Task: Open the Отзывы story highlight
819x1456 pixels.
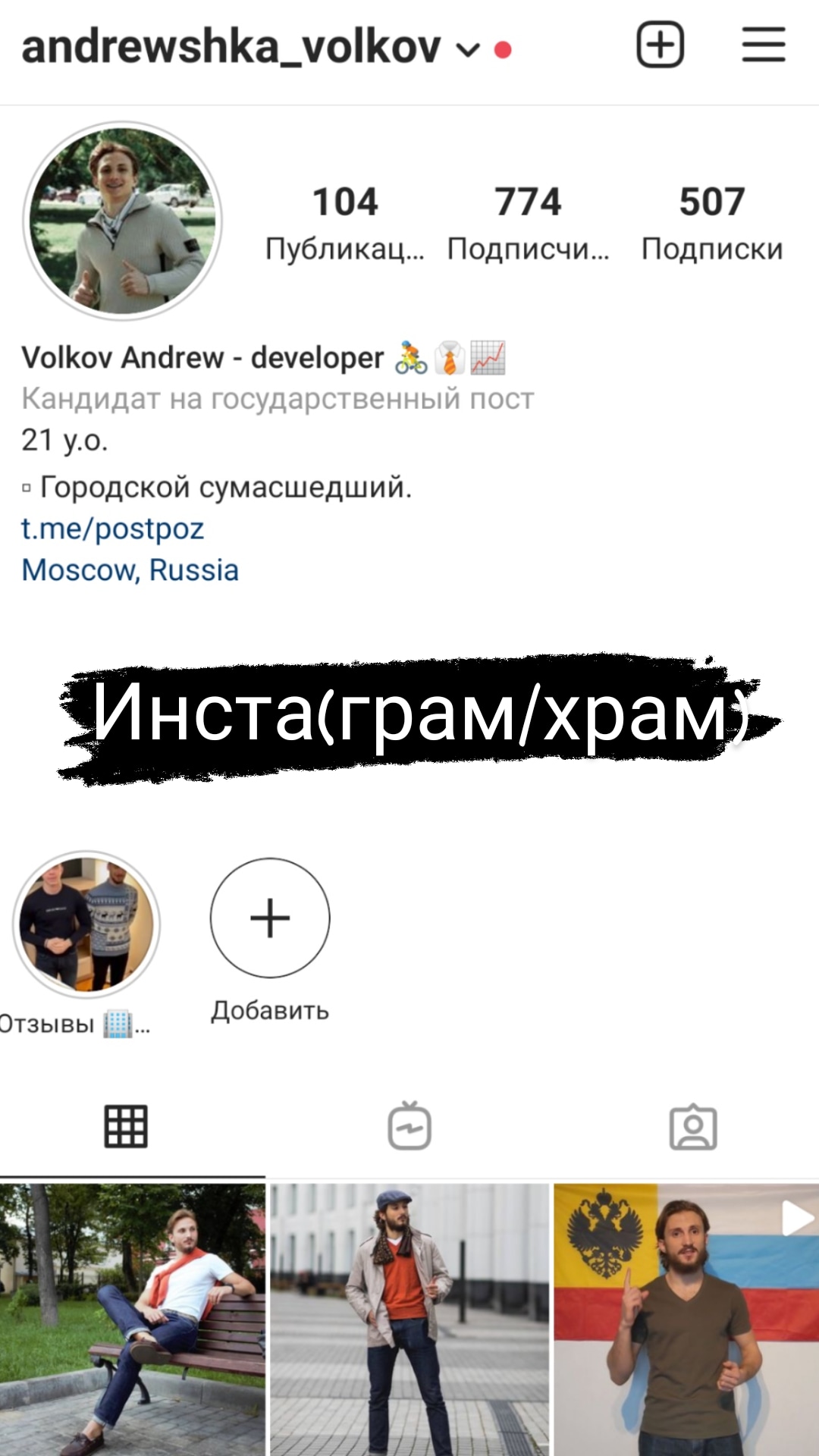Action: [x=86, y=924]
